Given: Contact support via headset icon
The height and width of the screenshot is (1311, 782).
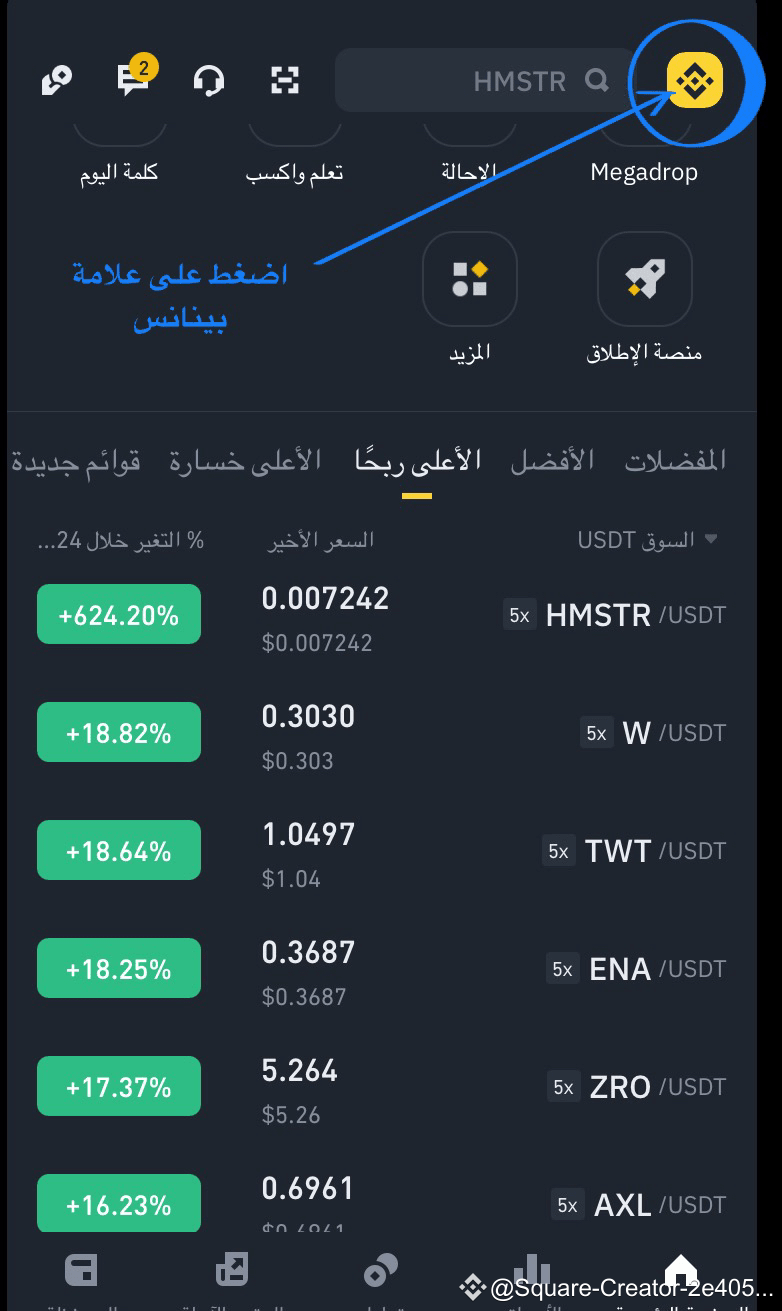Looking at the screenshot, I should coord(209,80).
